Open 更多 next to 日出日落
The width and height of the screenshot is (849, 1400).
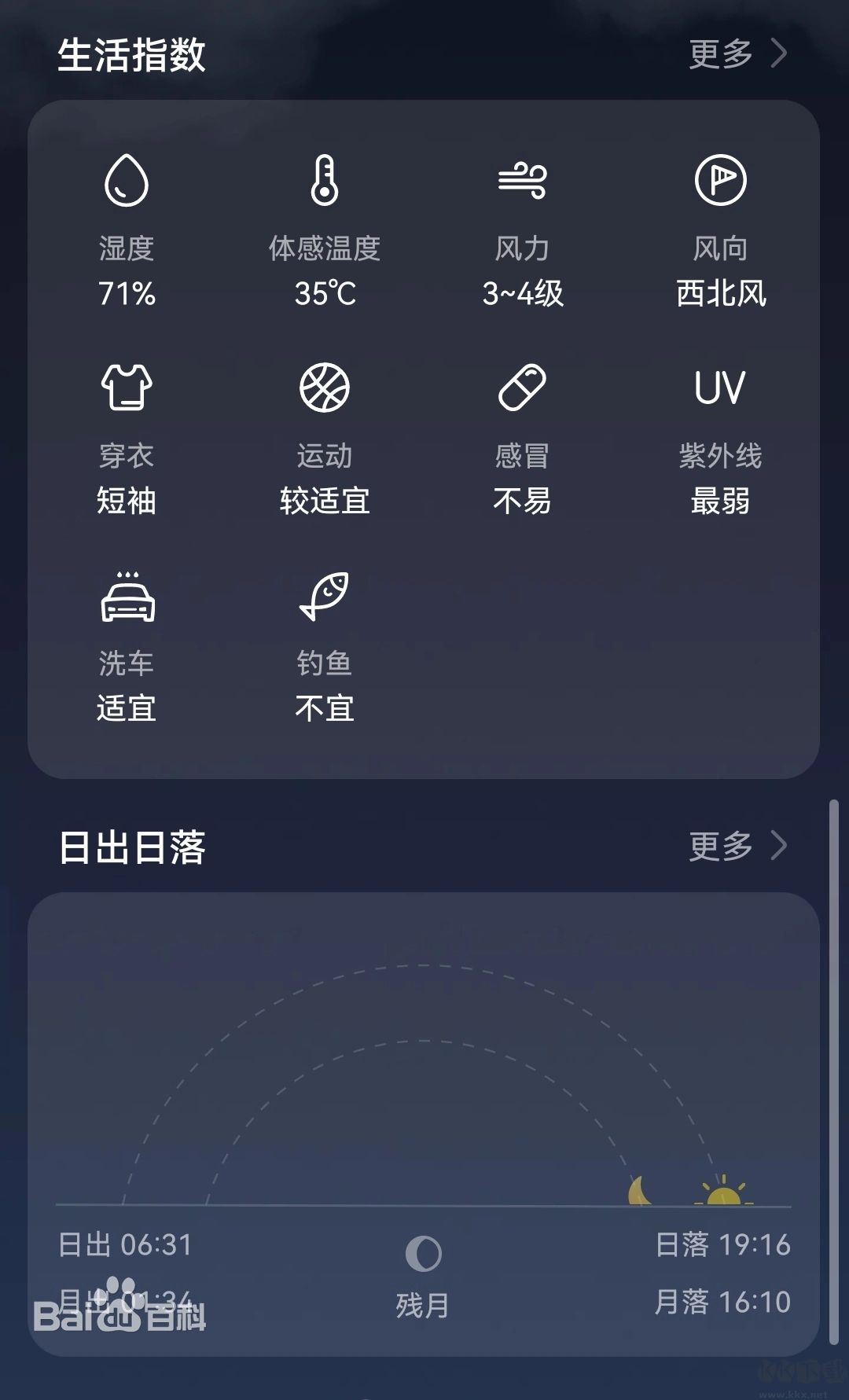click(737, 847)
